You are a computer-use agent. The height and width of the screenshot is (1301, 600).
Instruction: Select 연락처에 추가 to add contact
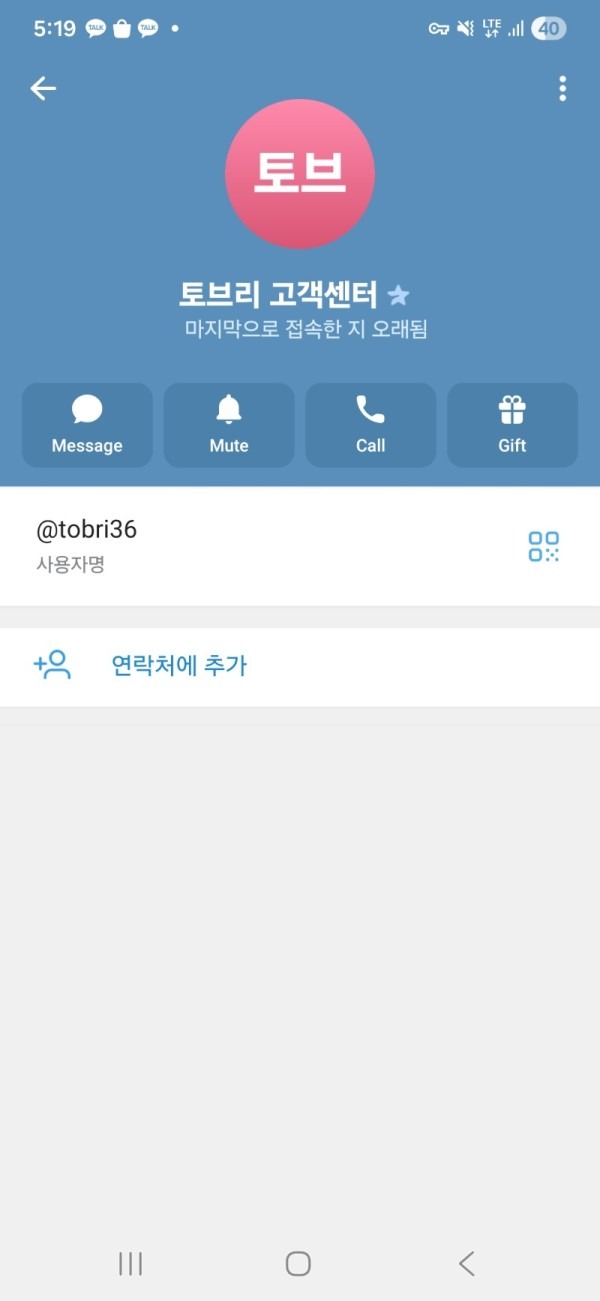pos(180,666)
